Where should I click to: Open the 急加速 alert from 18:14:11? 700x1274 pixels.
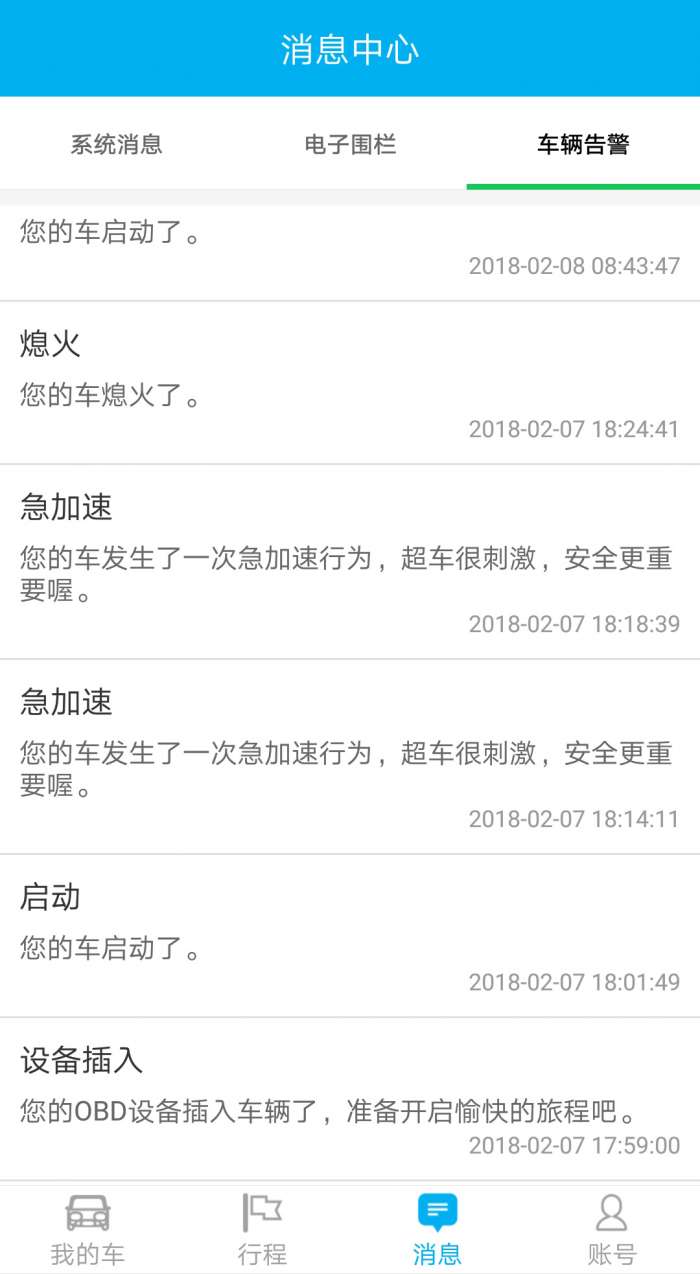(350, 757)
